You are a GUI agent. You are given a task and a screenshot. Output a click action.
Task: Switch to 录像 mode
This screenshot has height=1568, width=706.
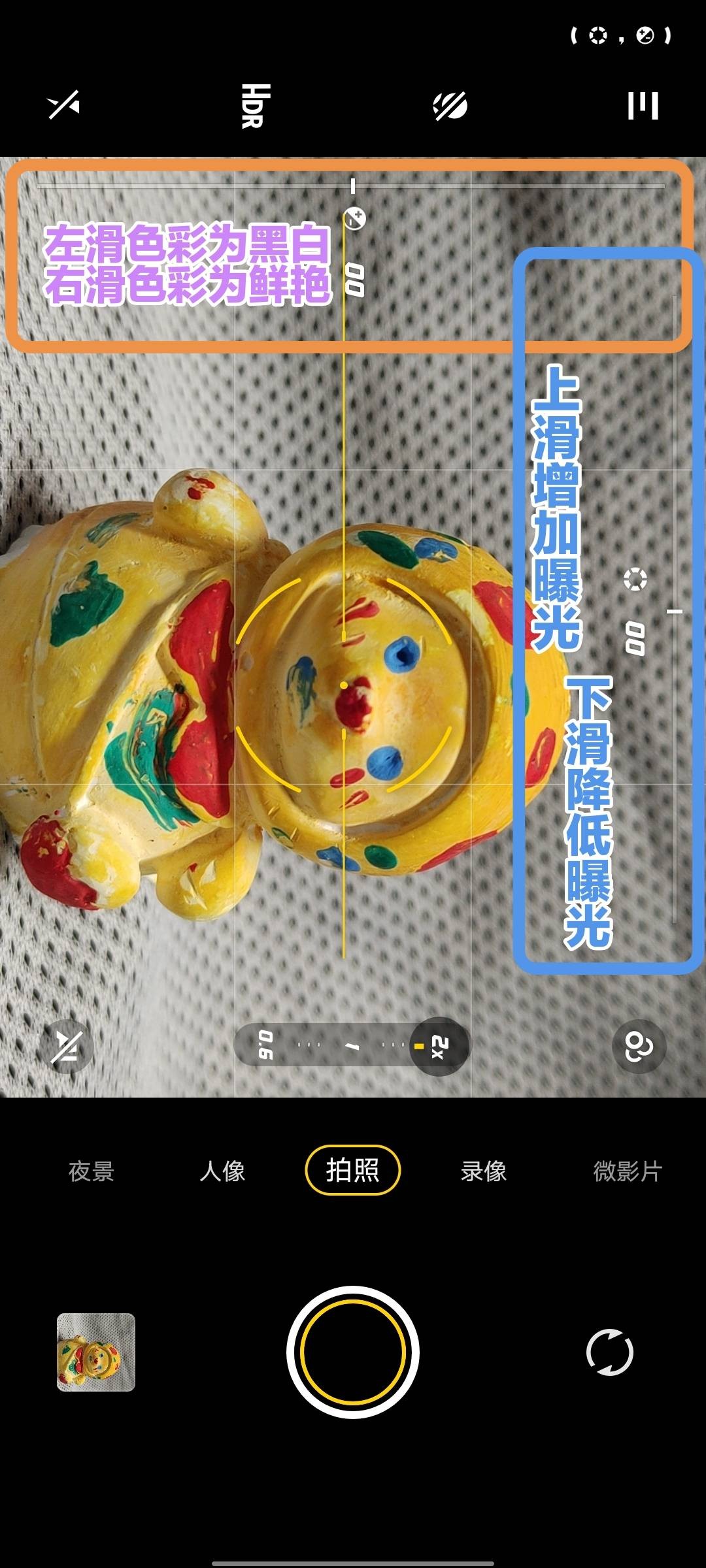[x=484, y=1171]
